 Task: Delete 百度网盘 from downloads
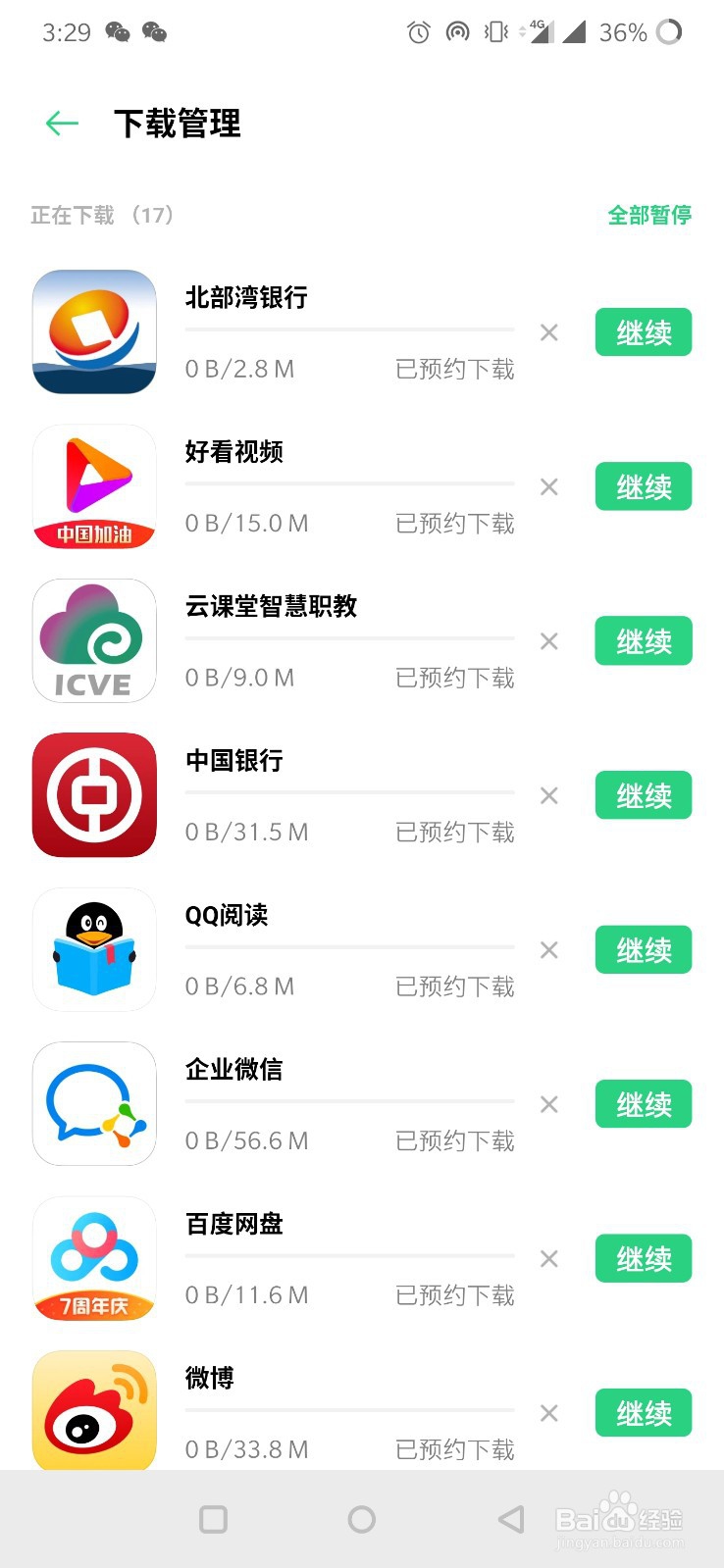(x=549, y=1259)
